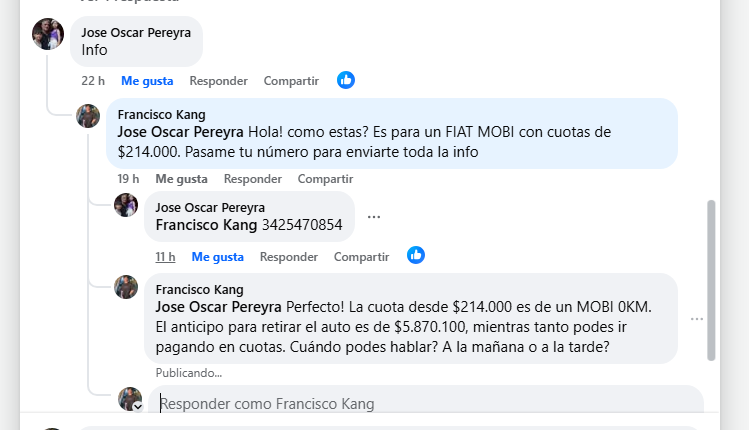View reactions on the 3425470854 comment
749x430 pixels.
pyautogui.click(x=416, y=256)
